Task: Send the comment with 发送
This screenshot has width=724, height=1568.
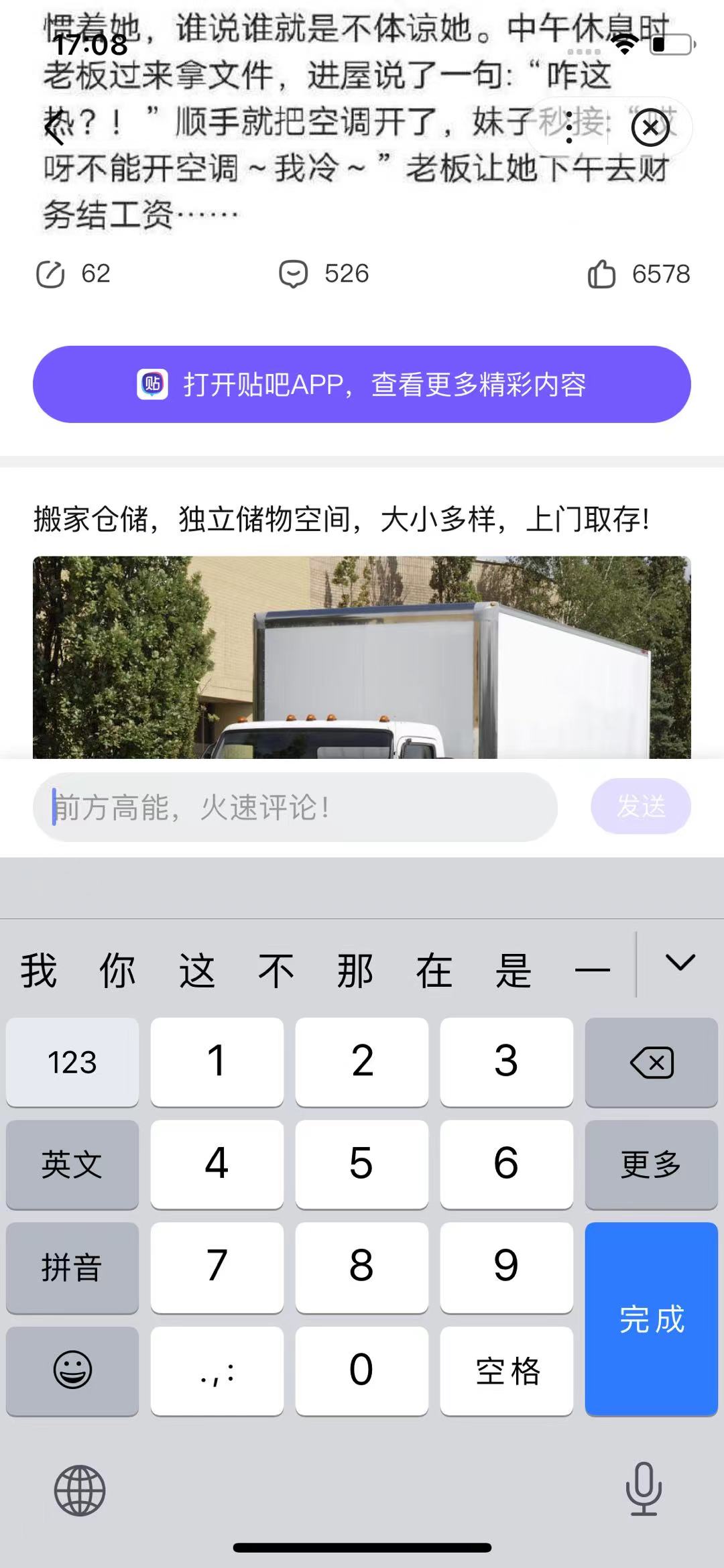Action: (641, 806)
